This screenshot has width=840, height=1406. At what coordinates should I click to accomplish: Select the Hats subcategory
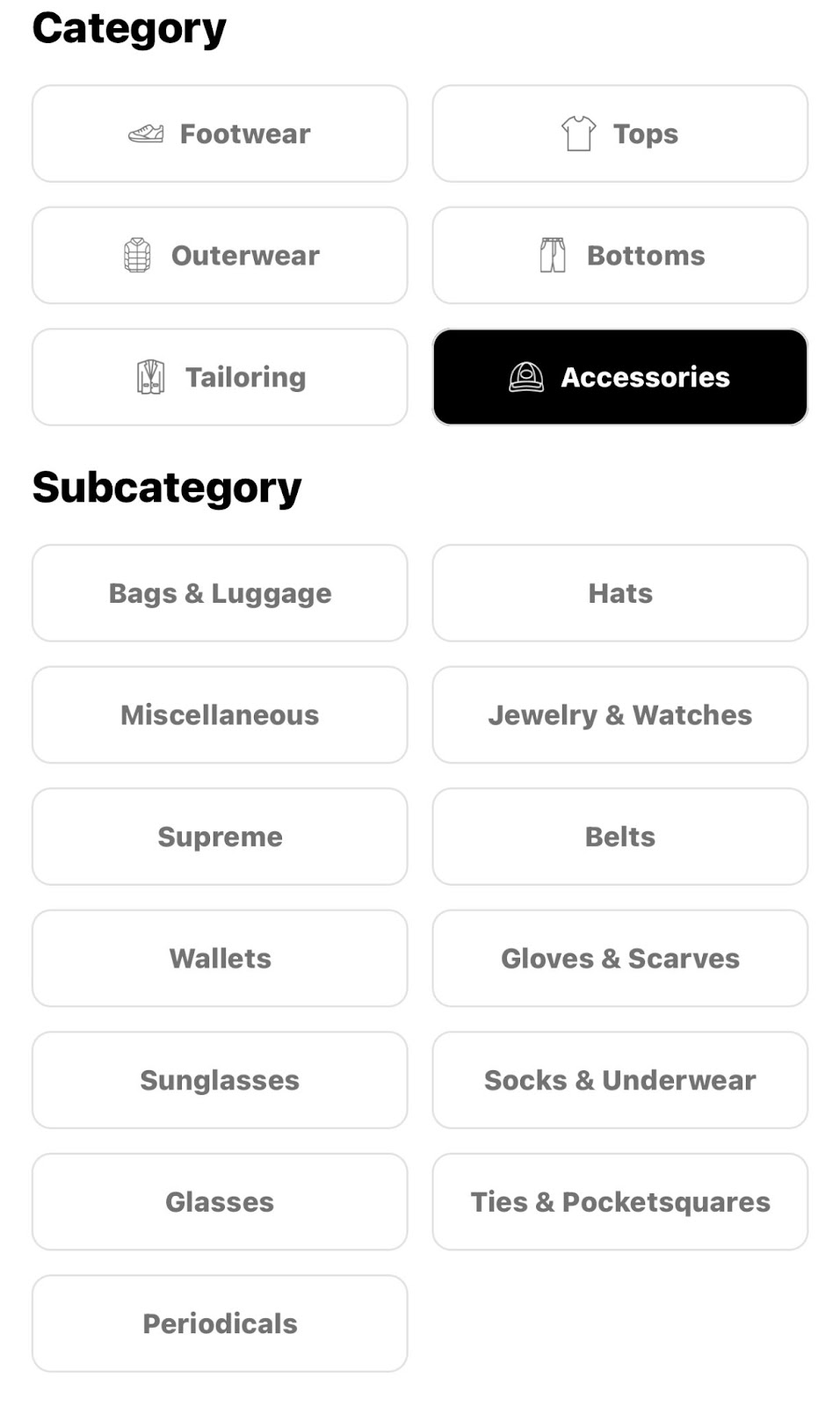point(619,593)
